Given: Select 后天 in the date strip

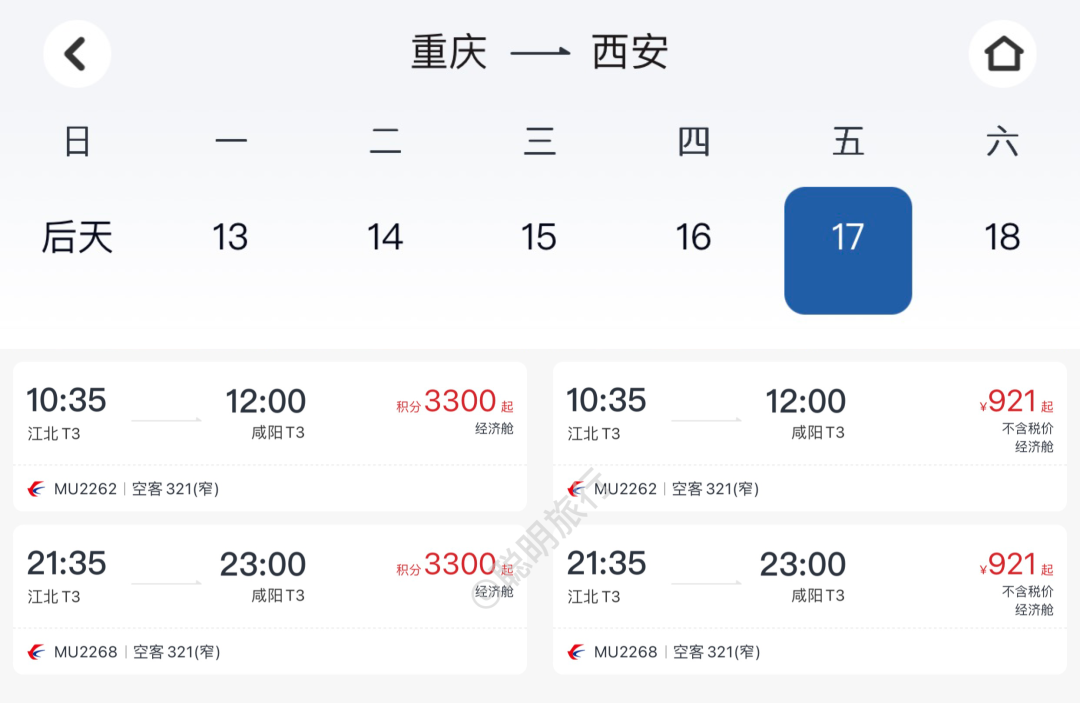Looking at the screenshot, I should [77, 238].
